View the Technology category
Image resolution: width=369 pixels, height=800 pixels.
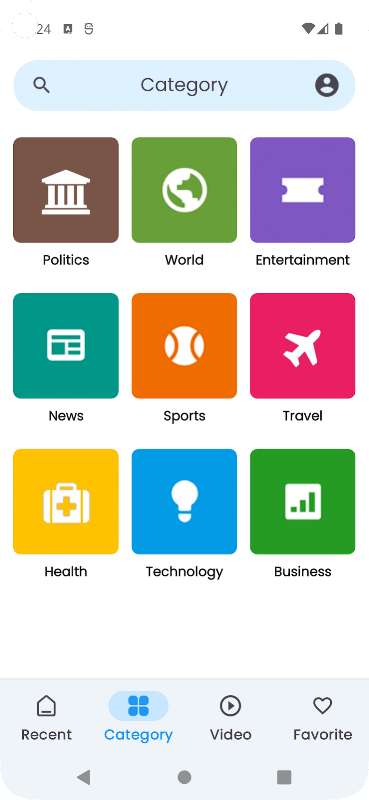click(184, 502)
